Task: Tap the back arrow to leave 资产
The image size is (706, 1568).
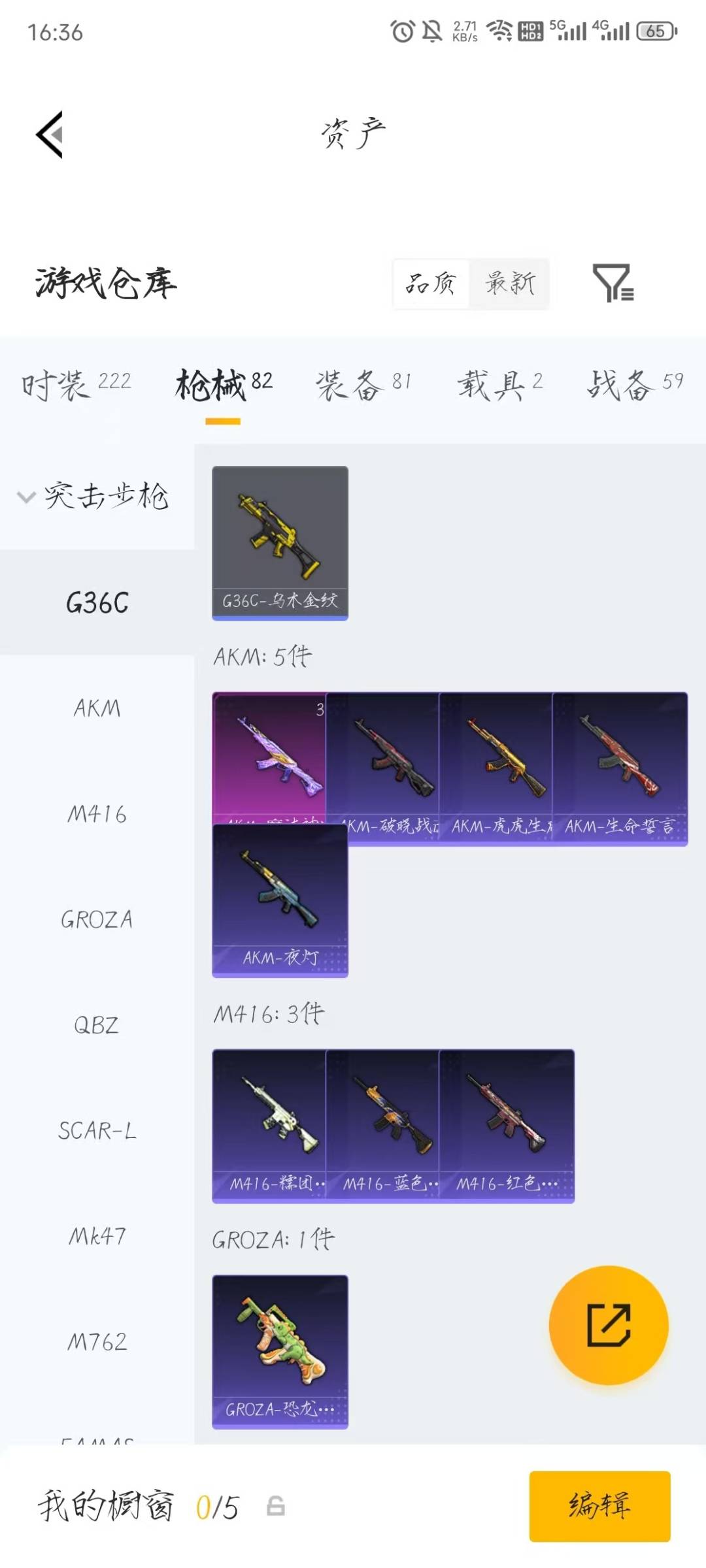Action: tap(49, 135)
